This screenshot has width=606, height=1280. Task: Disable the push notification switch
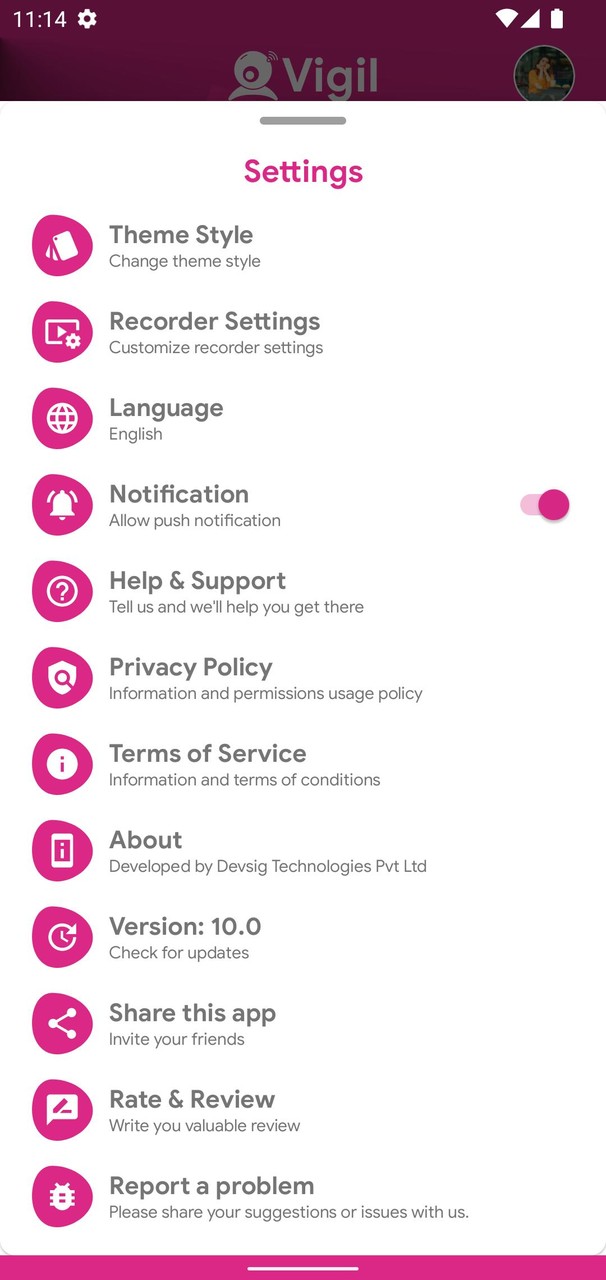point(545,505)
